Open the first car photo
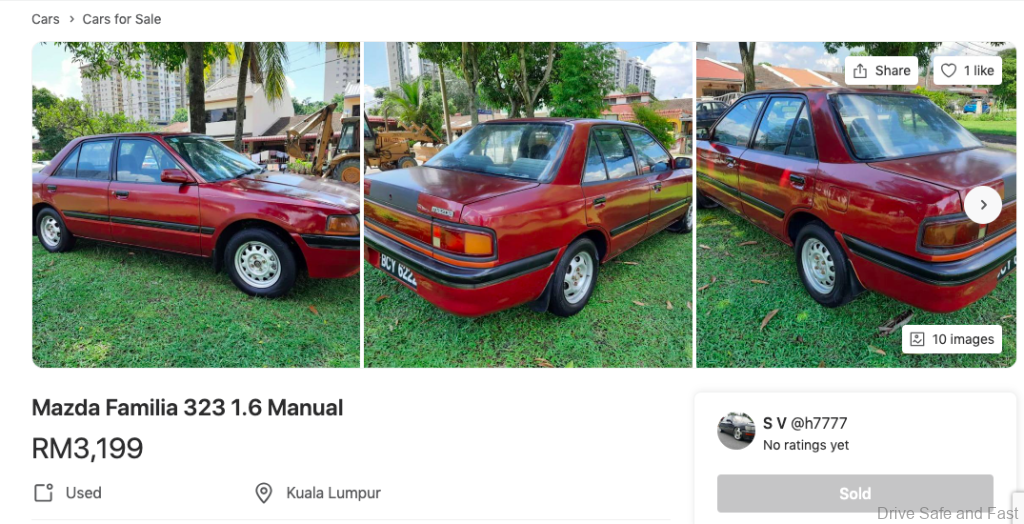 coord(196,205)
